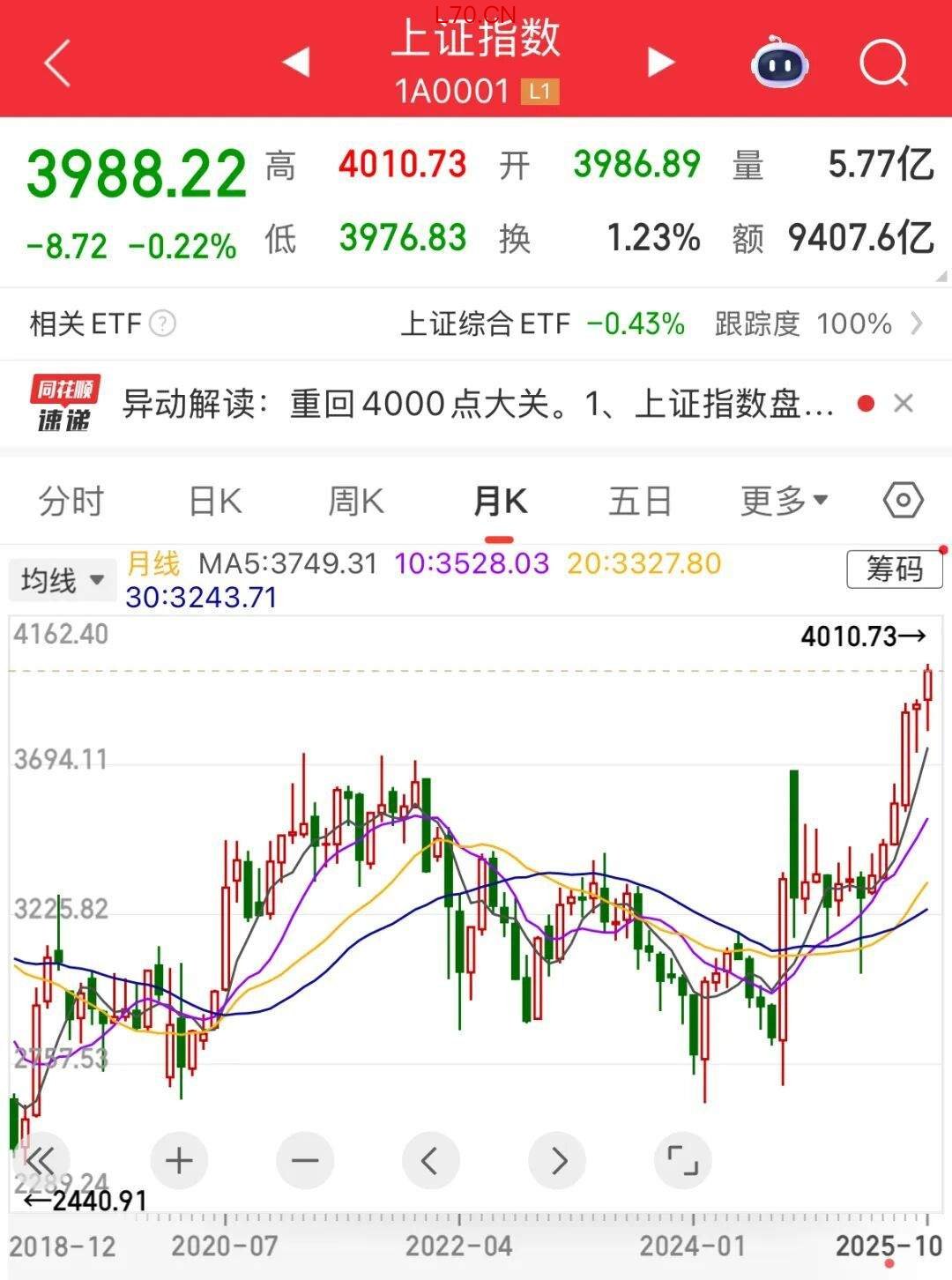Expand the 更多 chart period dropdown

point(783,502)
